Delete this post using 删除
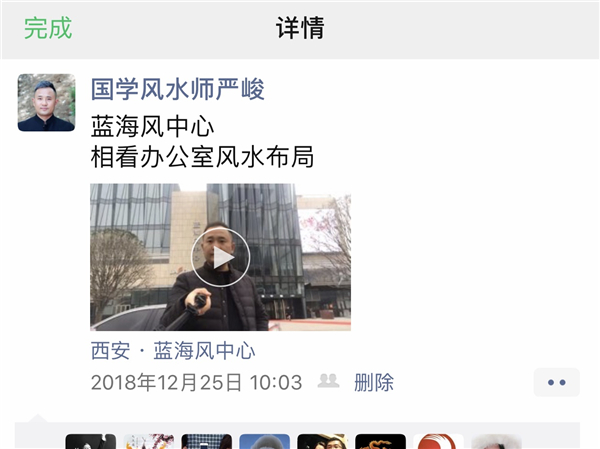This screenshot has width=600, height=449. (374, 382)
